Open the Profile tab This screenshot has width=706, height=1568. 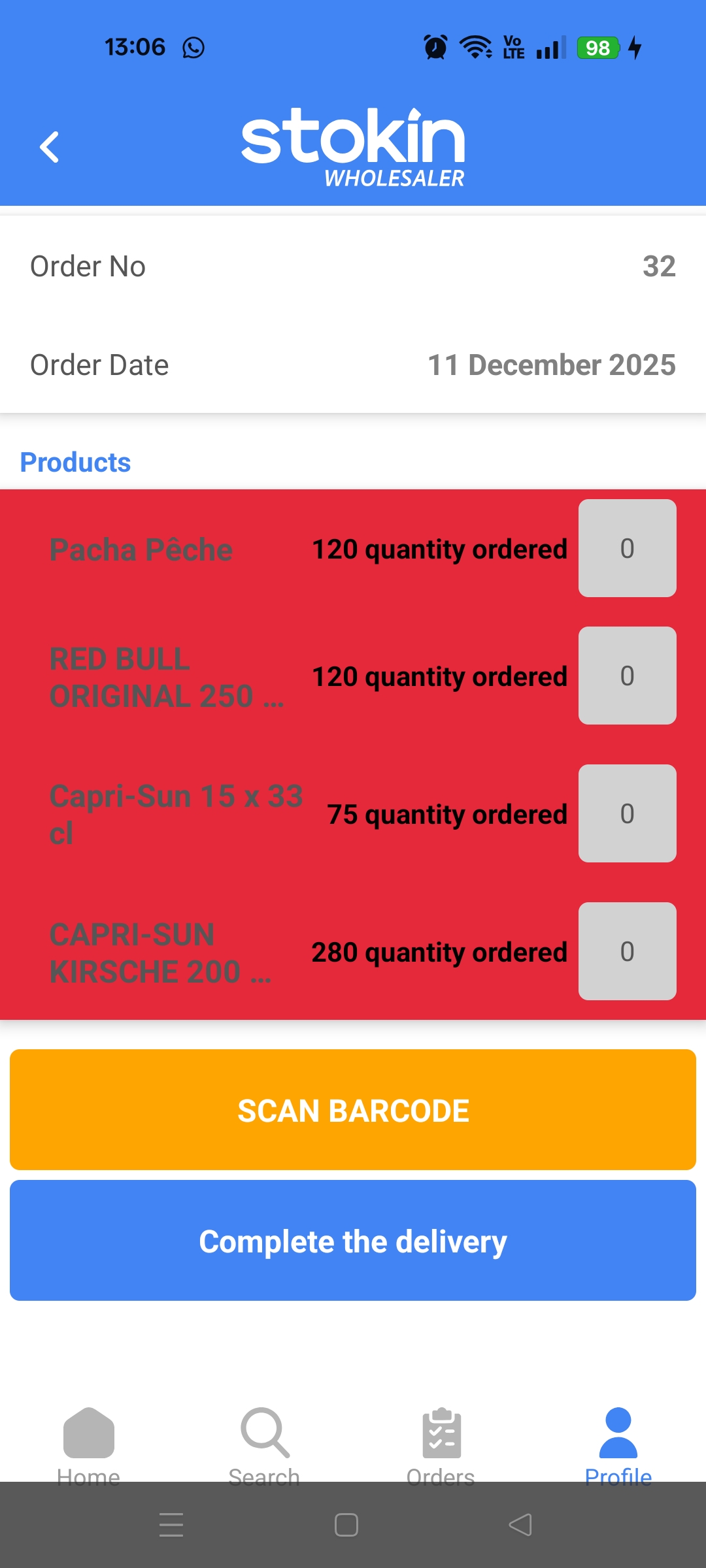pos(618,1443)
